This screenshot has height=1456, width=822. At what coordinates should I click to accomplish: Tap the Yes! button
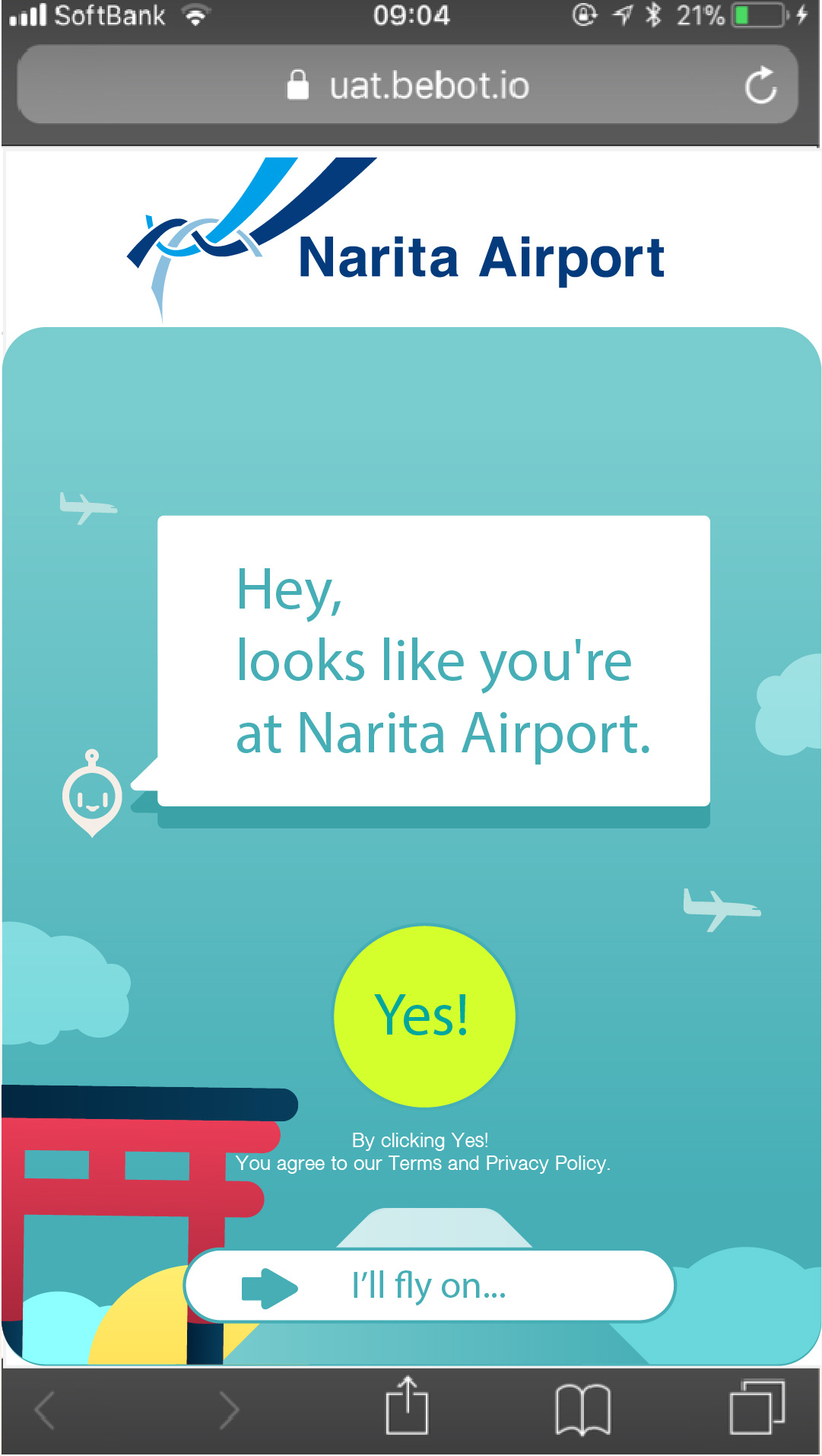424,1016
